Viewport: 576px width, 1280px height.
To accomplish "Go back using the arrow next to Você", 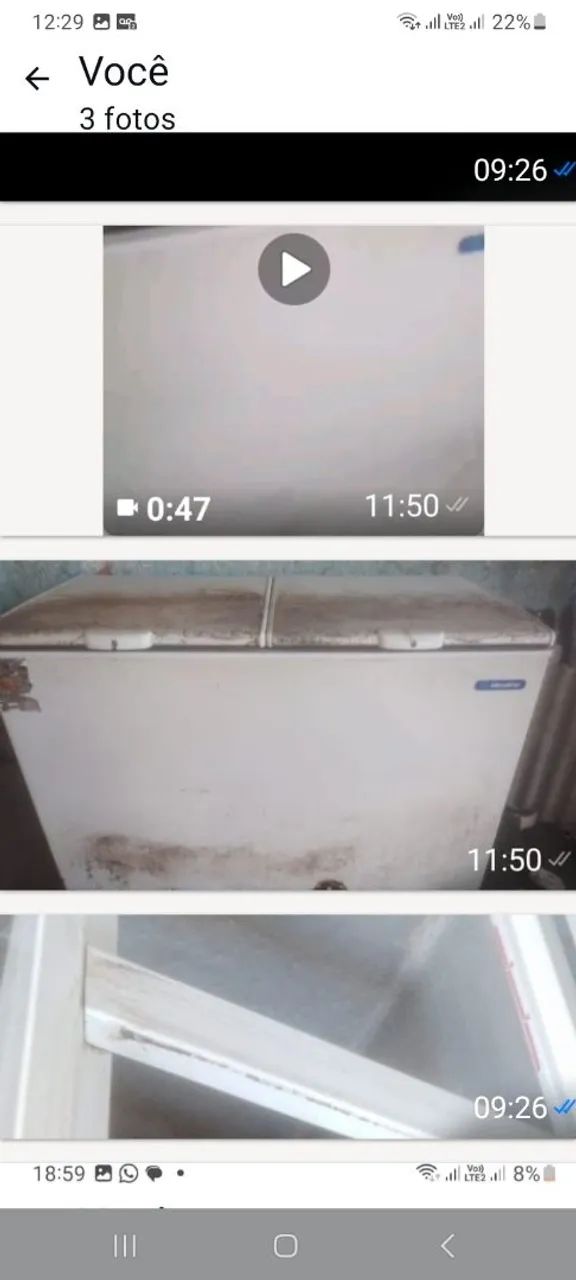I will click(x=37, y=79).
